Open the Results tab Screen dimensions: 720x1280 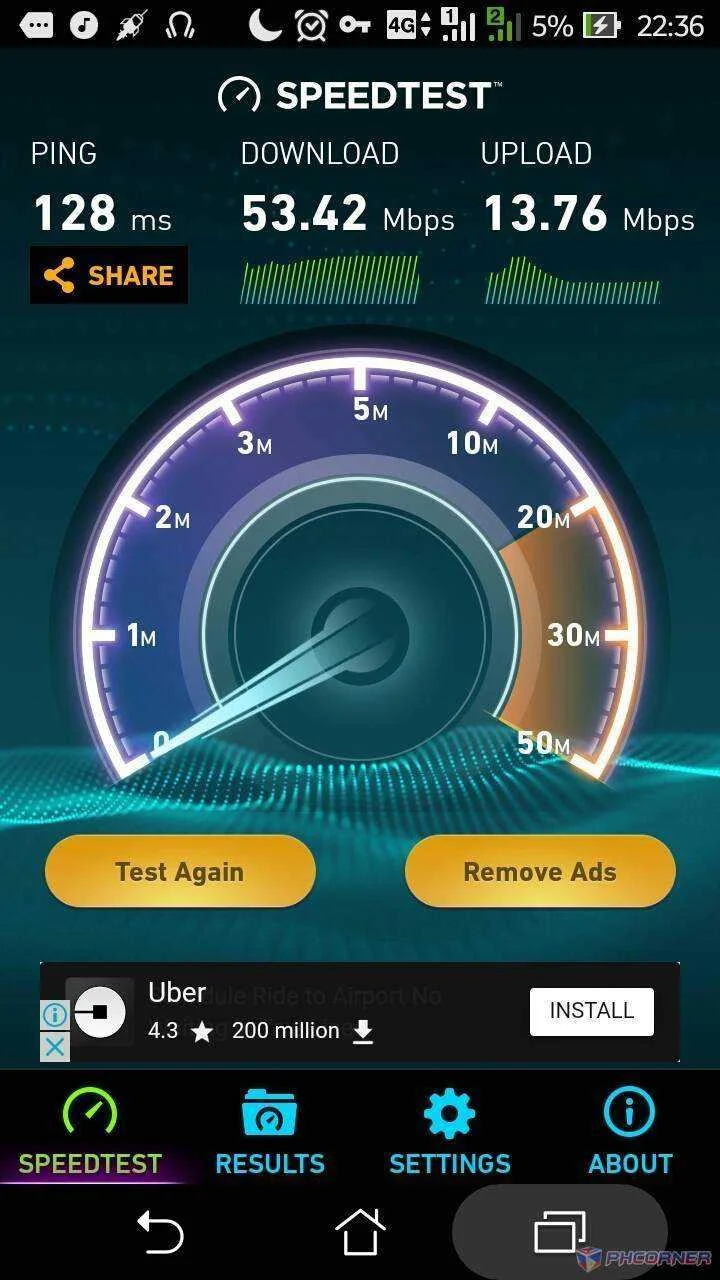pos(270,1134)
